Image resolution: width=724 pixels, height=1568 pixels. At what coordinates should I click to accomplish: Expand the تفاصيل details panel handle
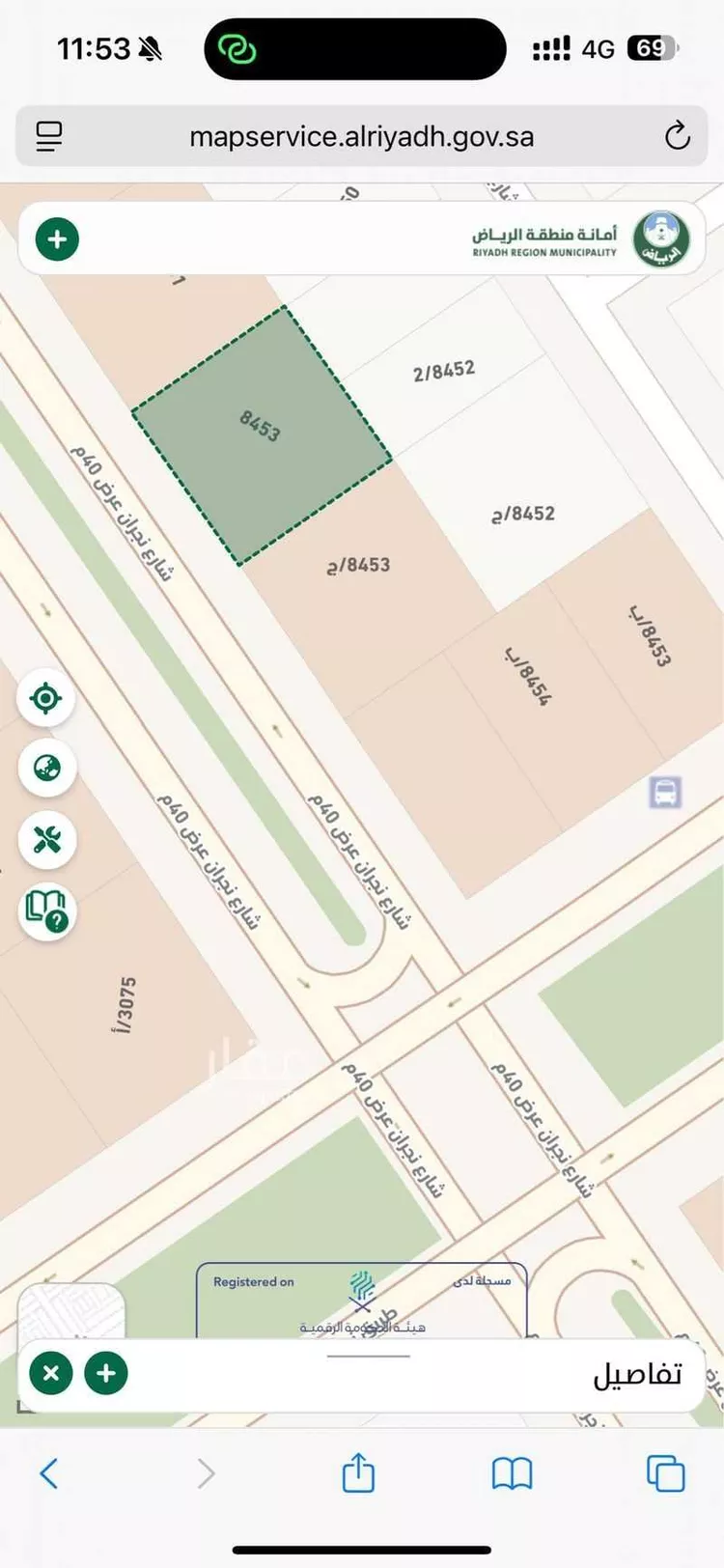(x=368, y=1357)
